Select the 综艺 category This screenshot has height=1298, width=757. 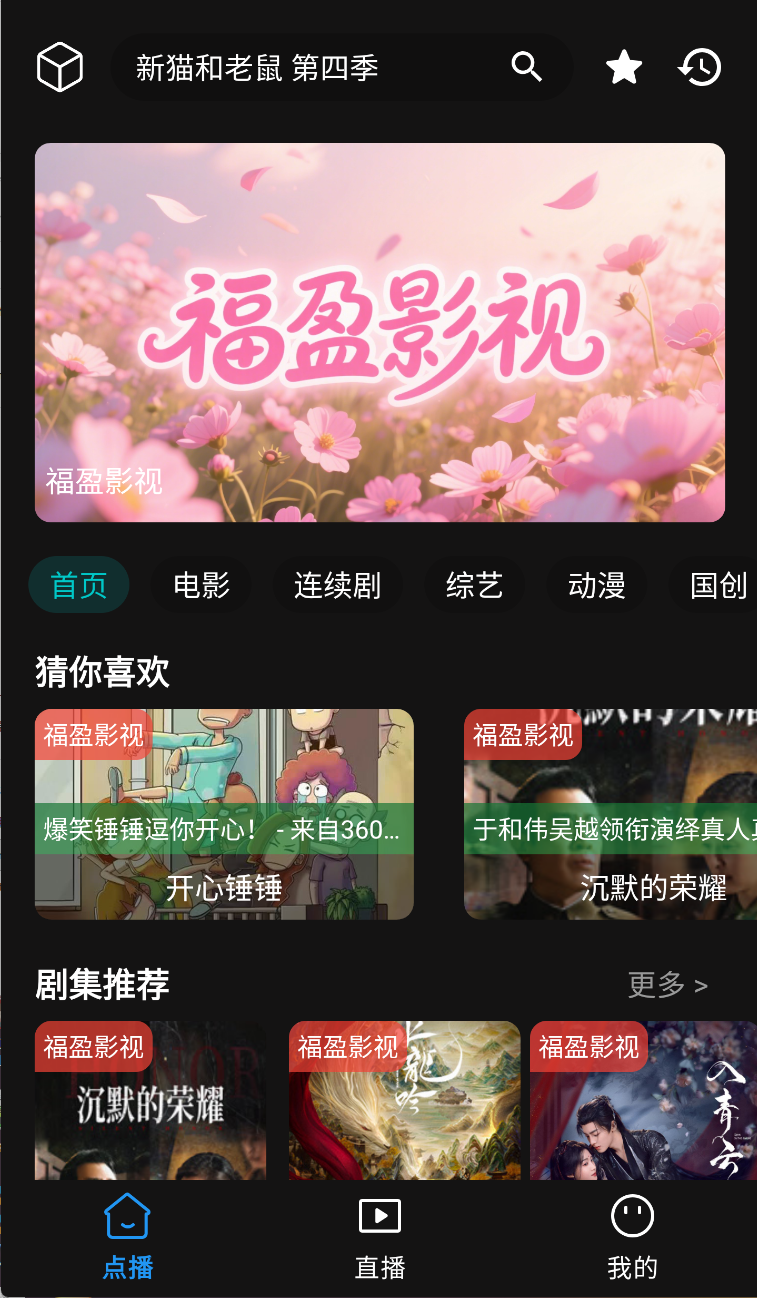pos(474,585)
